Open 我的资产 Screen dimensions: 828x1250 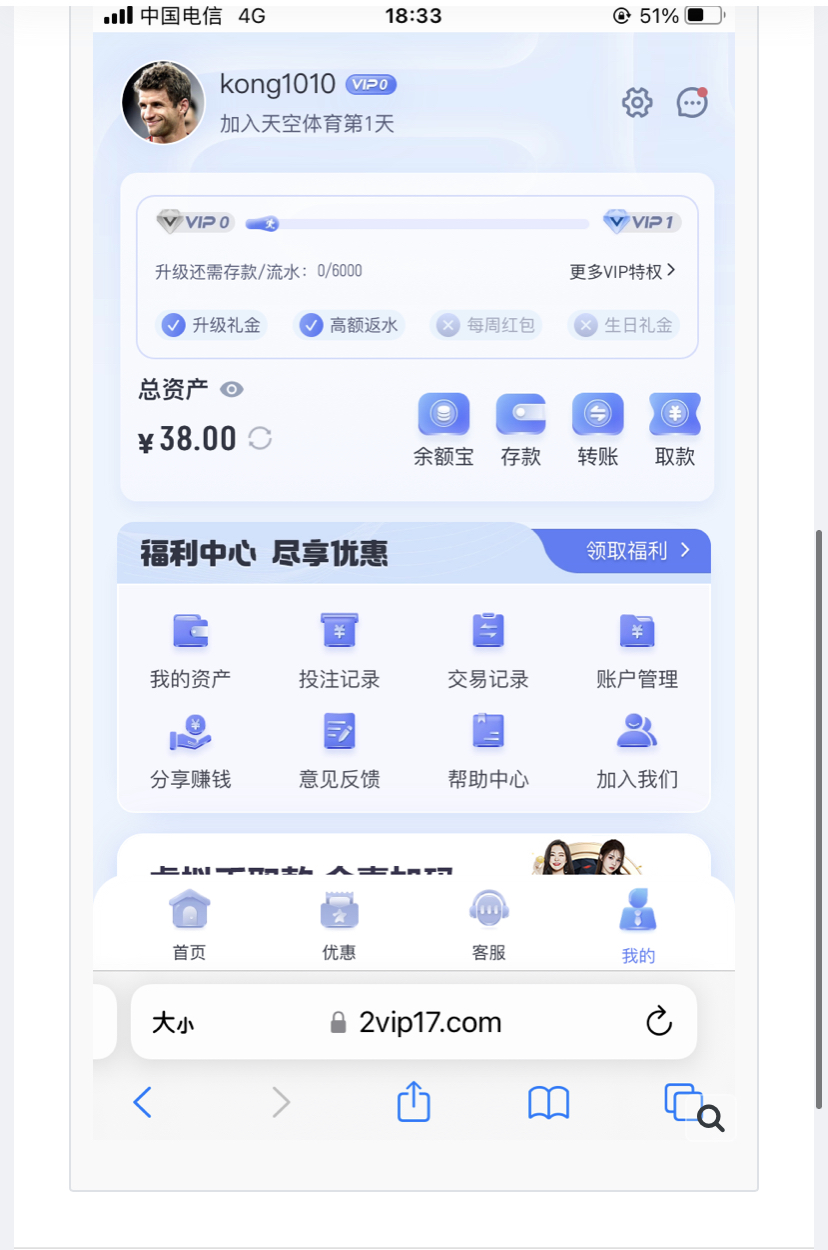point(190,650)
